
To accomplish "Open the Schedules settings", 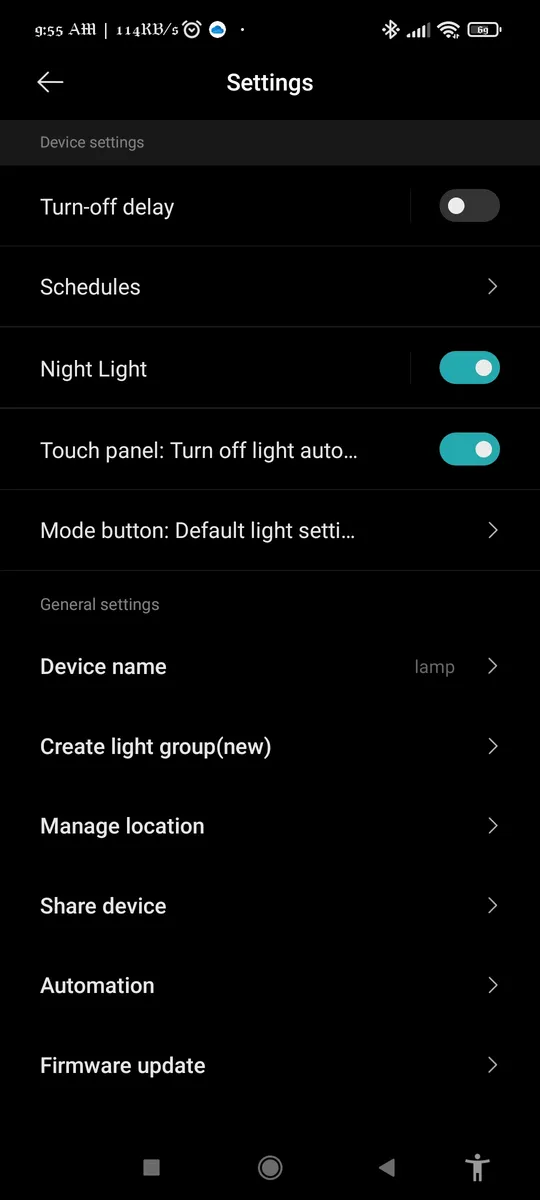I will pyautogui.click(x=270, y=287).
